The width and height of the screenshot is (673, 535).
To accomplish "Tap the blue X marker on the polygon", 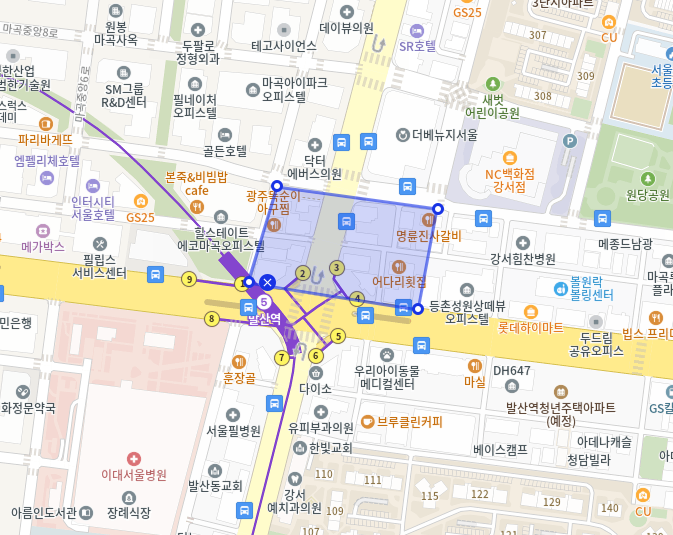I will [x=268, y=283].
